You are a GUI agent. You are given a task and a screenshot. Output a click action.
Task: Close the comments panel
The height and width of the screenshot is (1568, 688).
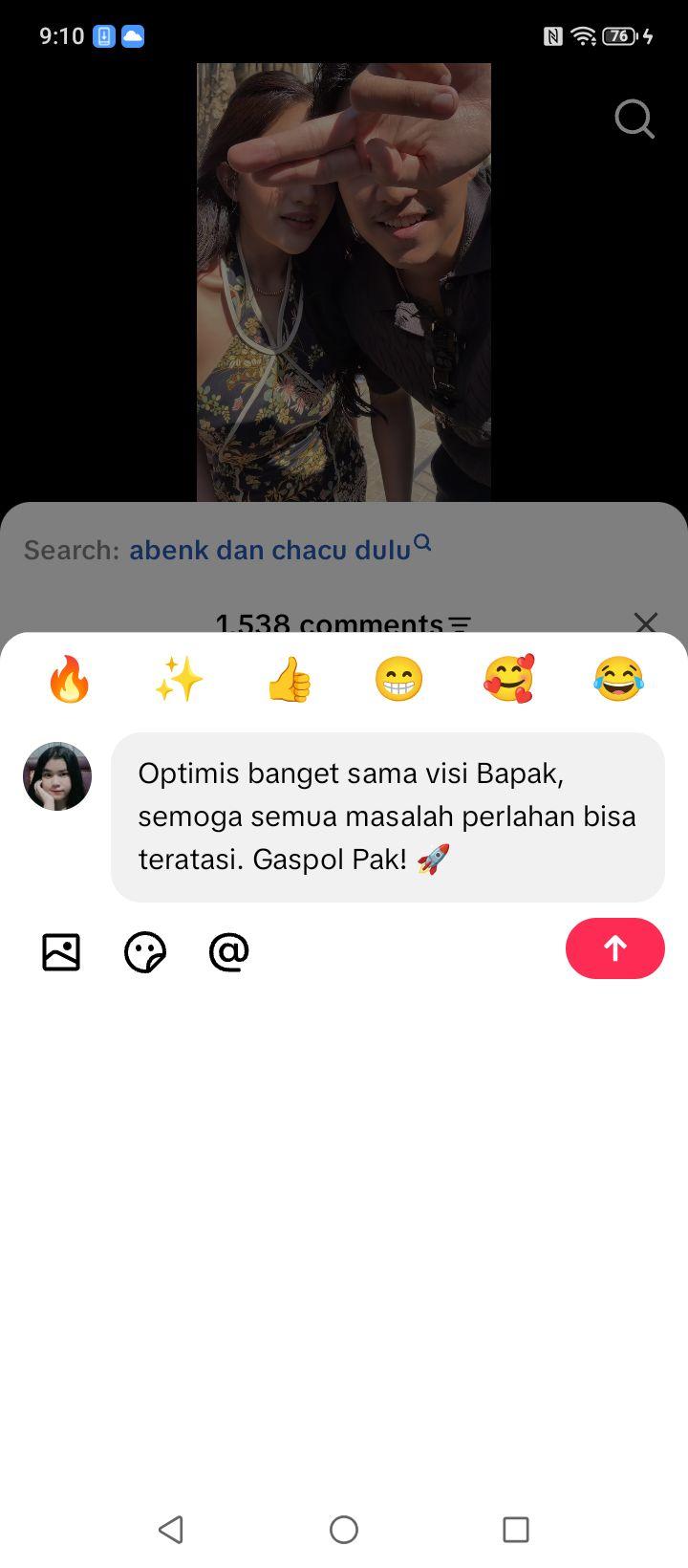pos(646,622)
